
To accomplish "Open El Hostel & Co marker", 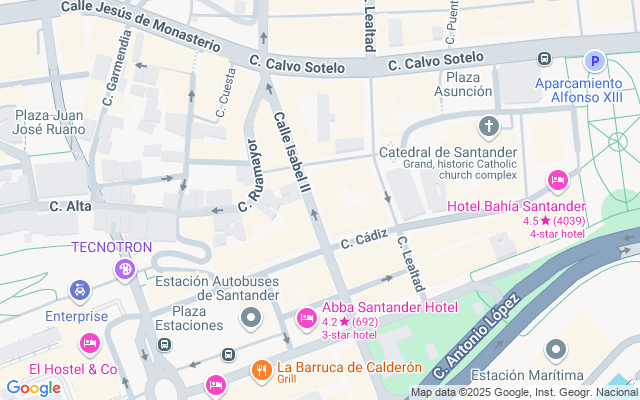I will click(90, 344).
